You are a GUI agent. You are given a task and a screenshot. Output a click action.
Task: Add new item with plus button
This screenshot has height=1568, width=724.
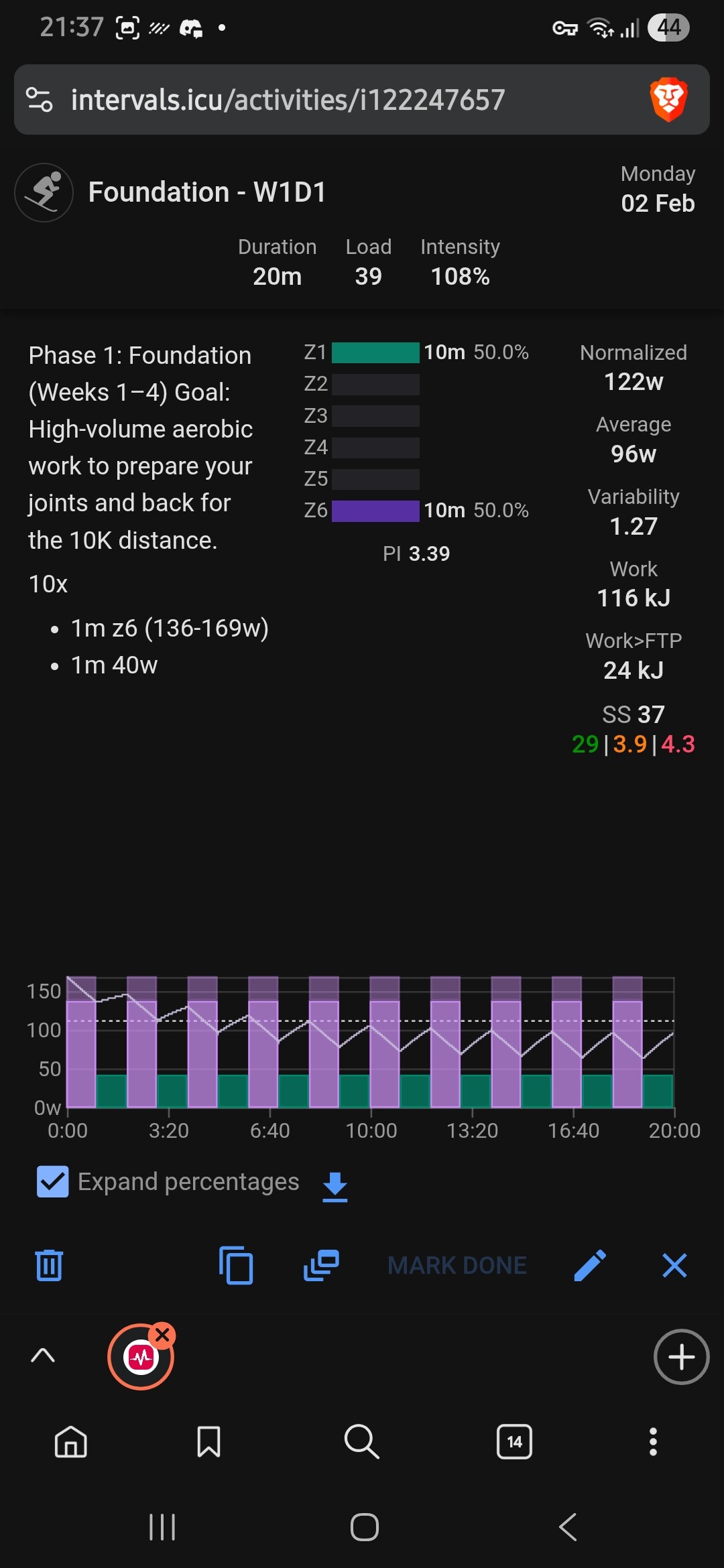(681, 1357)
